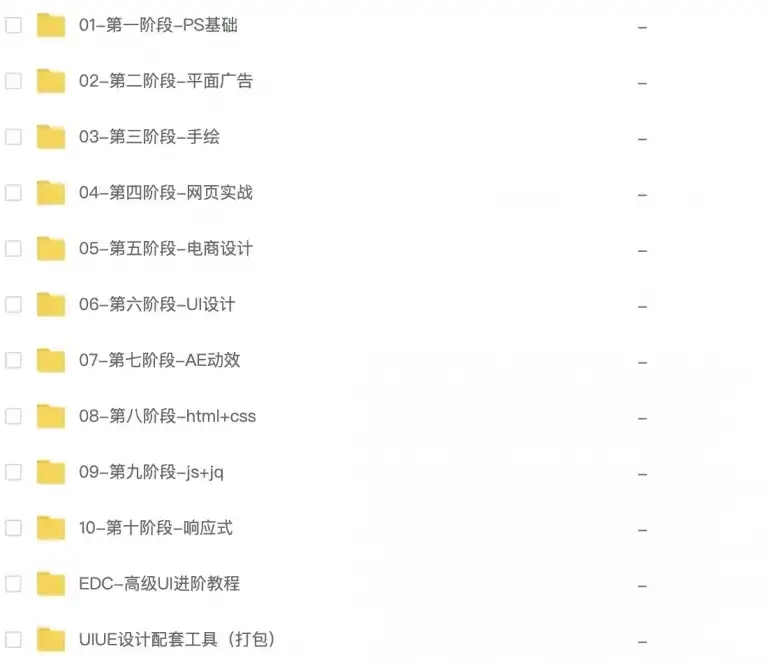Open the 01-第一阶段-PS基础 folder
The image size is (768, 662).
pos(158,26)
